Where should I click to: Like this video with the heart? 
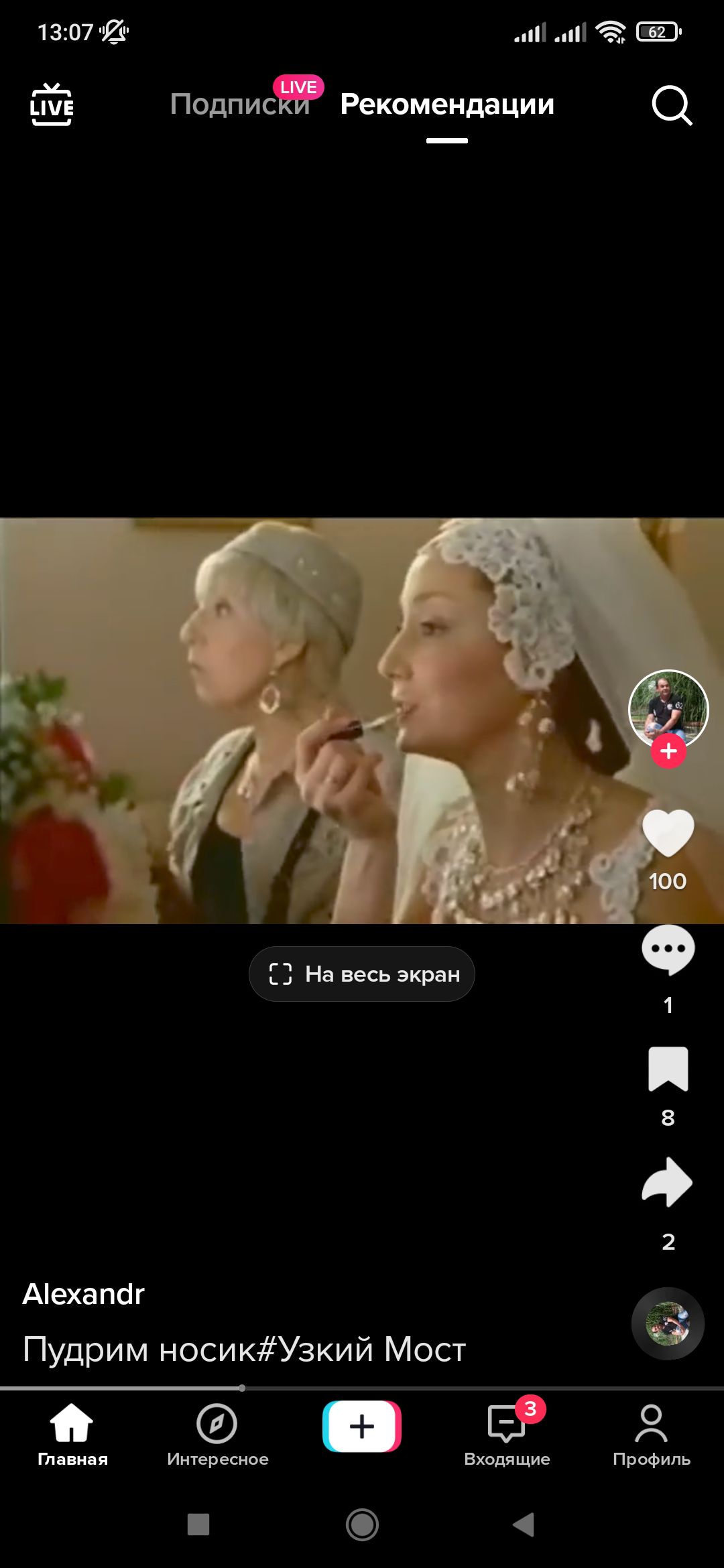[x=668, y=833]
